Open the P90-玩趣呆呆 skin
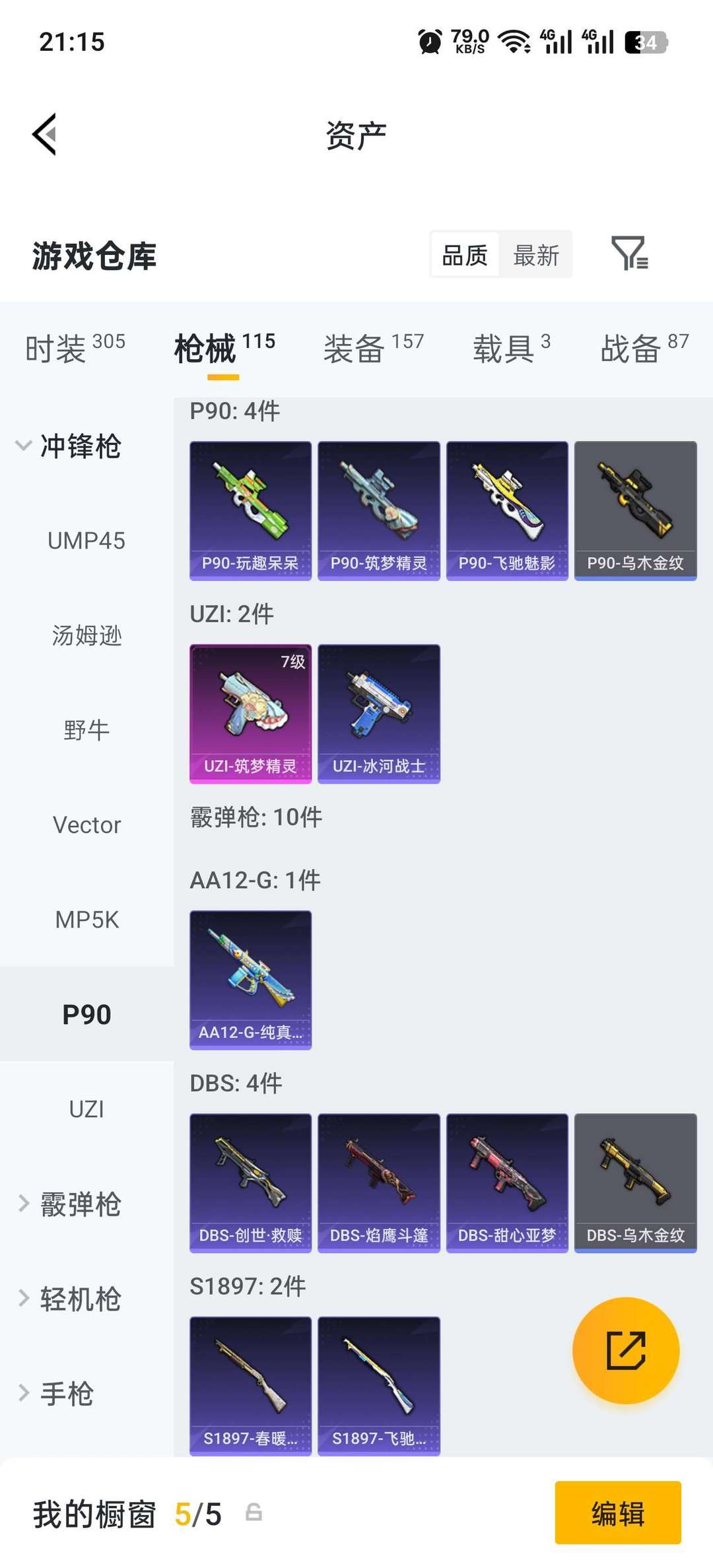 tap(250, 511)
